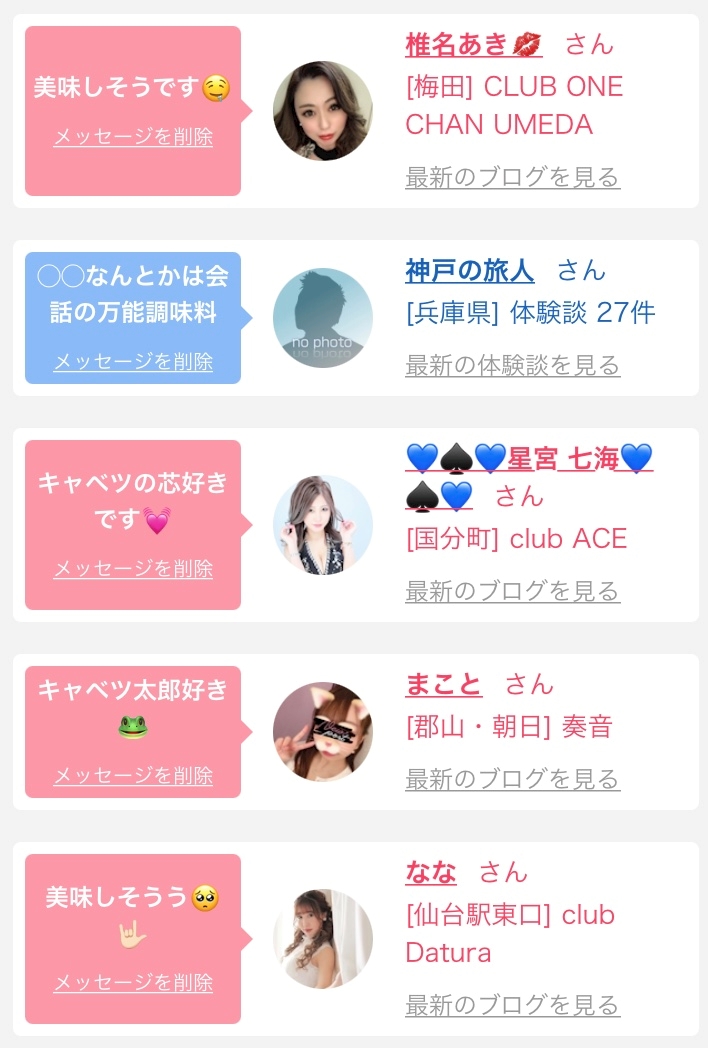Delete the キャベツの芯好きです message

[x=133, y=569]
